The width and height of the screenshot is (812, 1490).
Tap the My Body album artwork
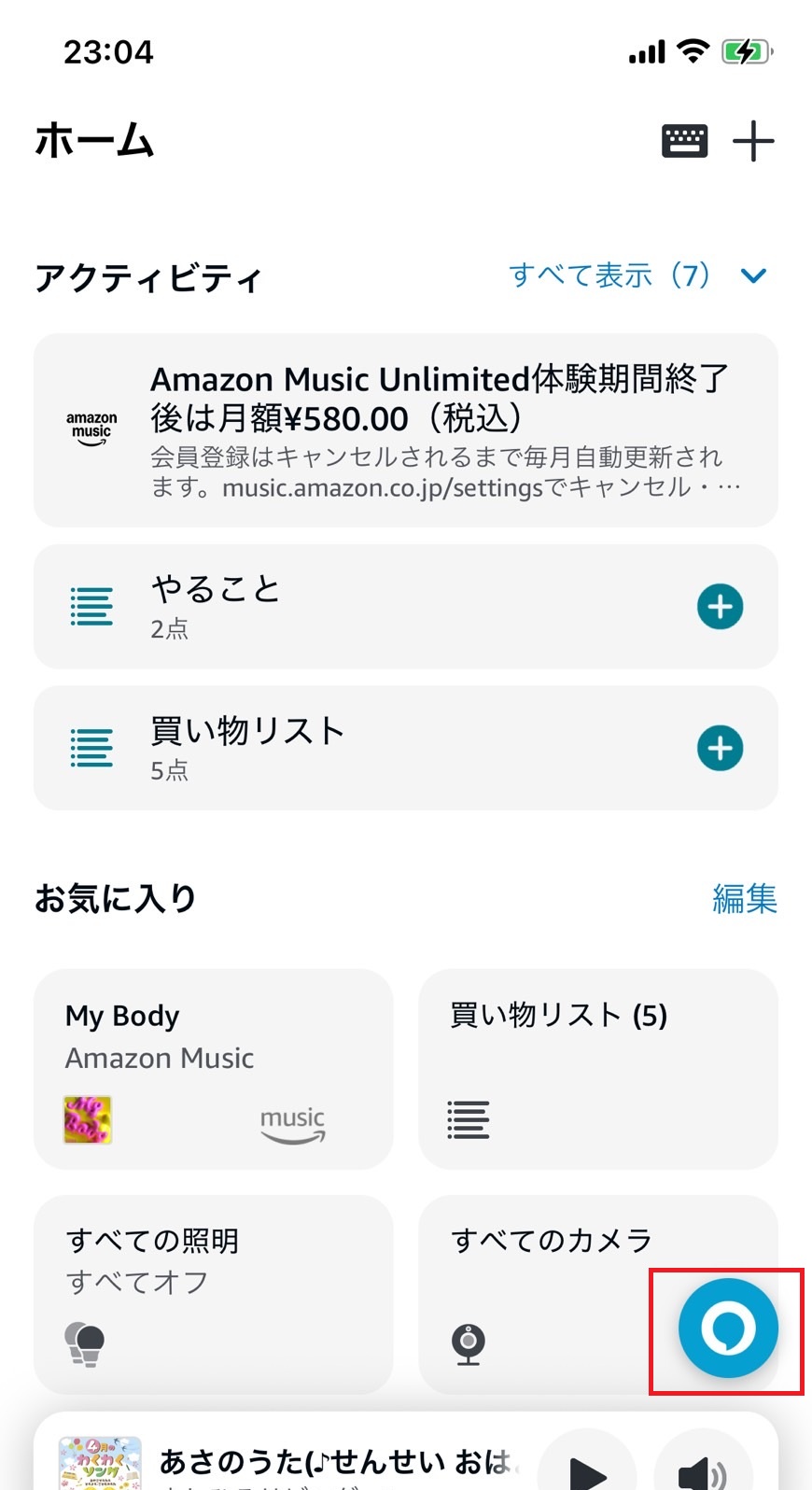tap(87, 1121)
